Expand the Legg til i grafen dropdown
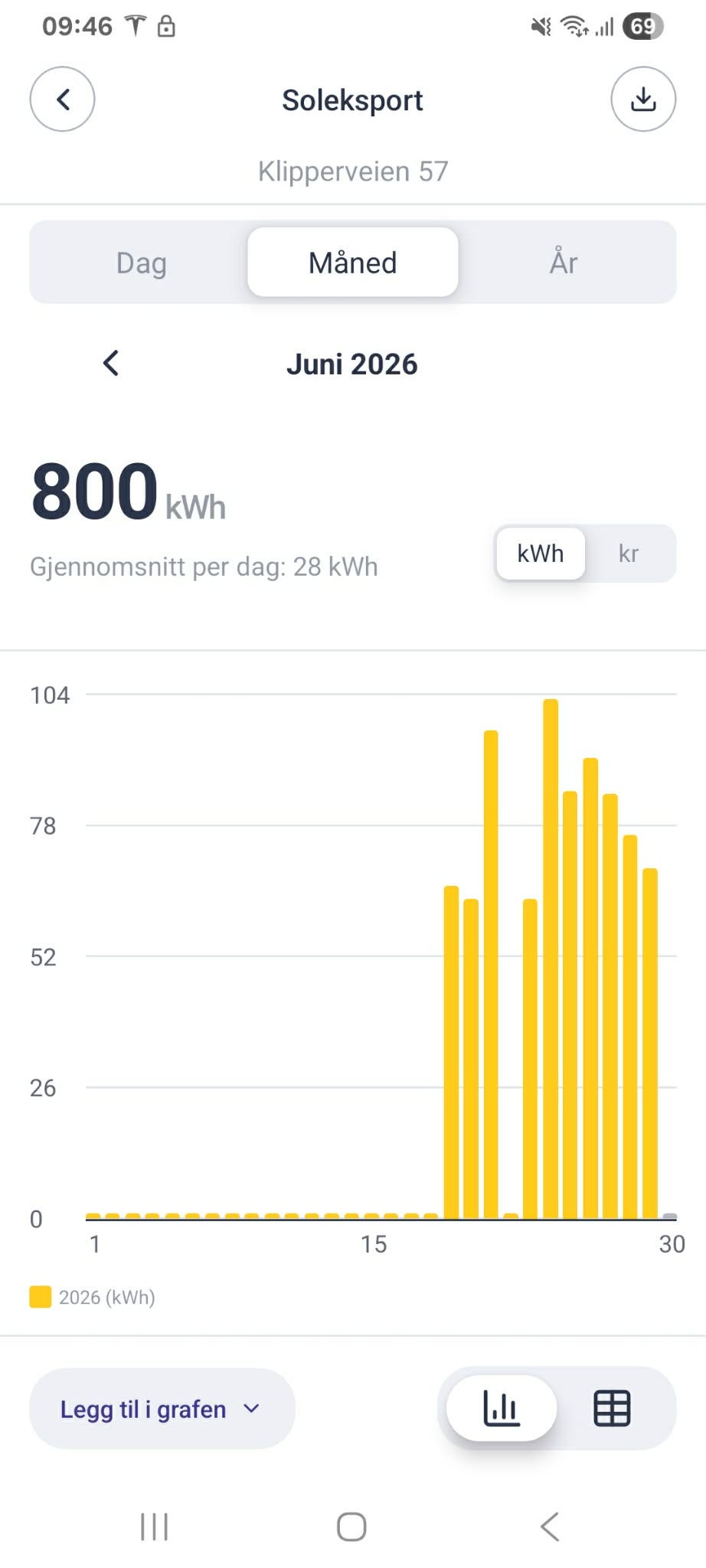Image resolution: width=706 pixels, height=1568 pixels. point(162,1409)
